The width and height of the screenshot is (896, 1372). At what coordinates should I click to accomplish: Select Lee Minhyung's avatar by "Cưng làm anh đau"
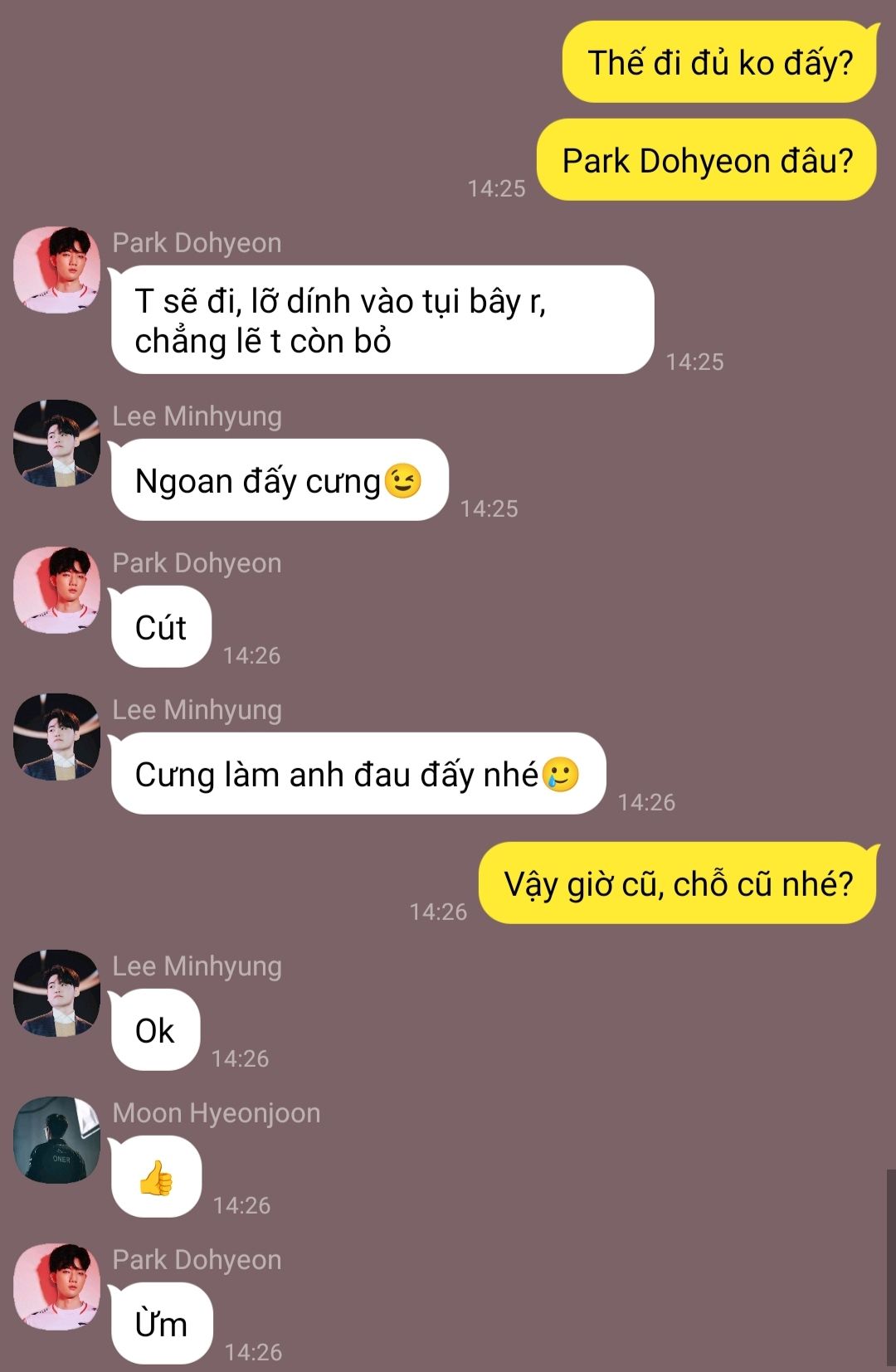pyautogui.click(x=56, y=737)
